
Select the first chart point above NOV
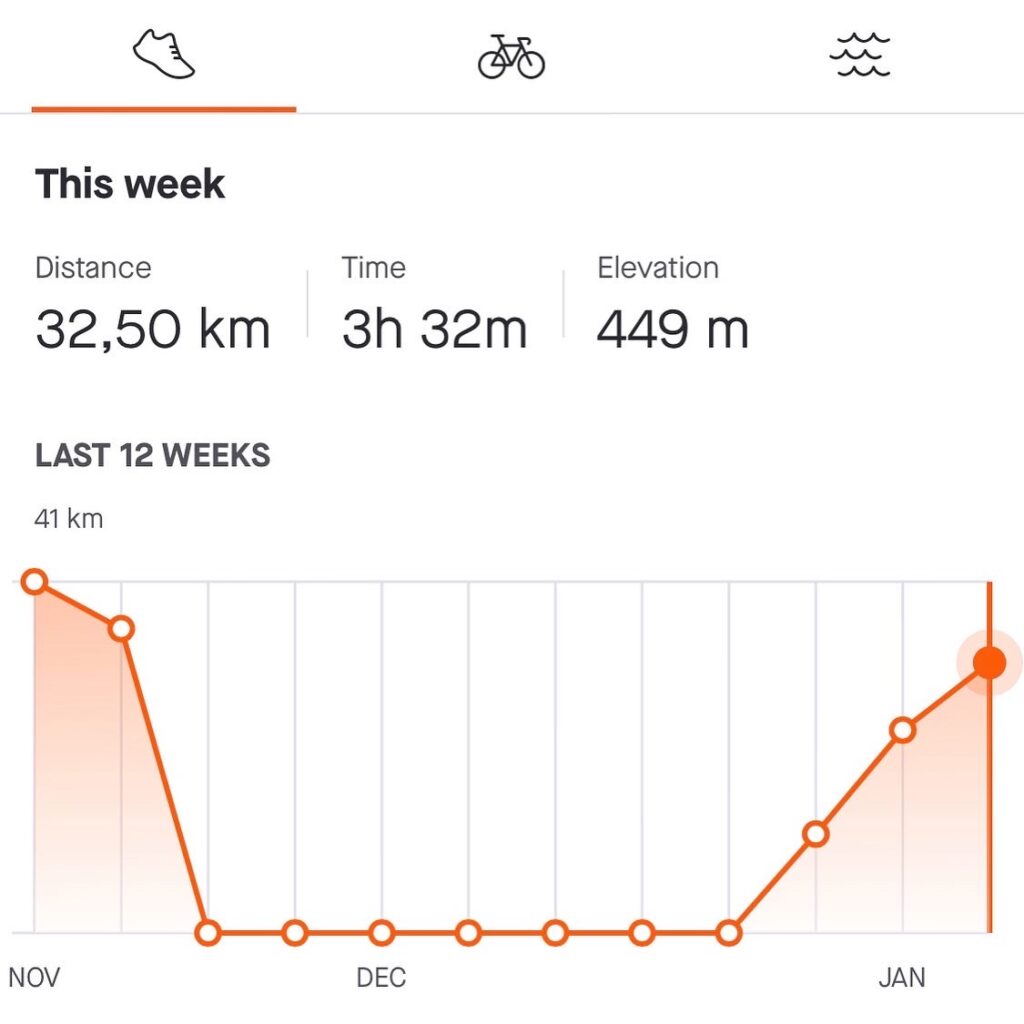click(35, 582)
